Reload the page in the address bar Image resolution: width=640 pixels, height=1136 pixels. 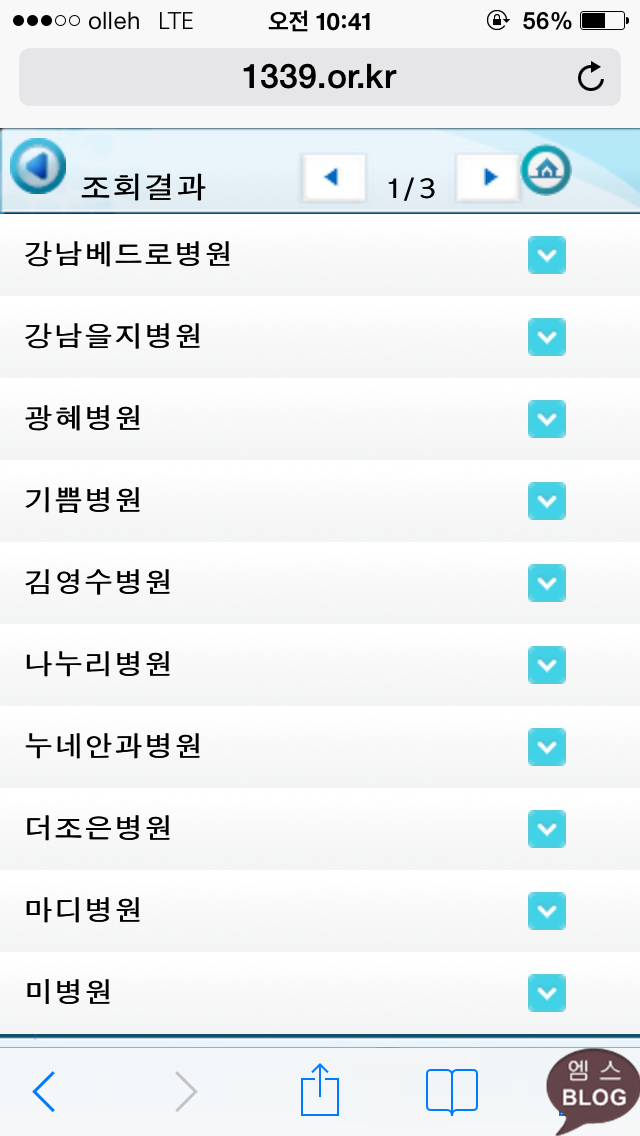coord(590,77)
